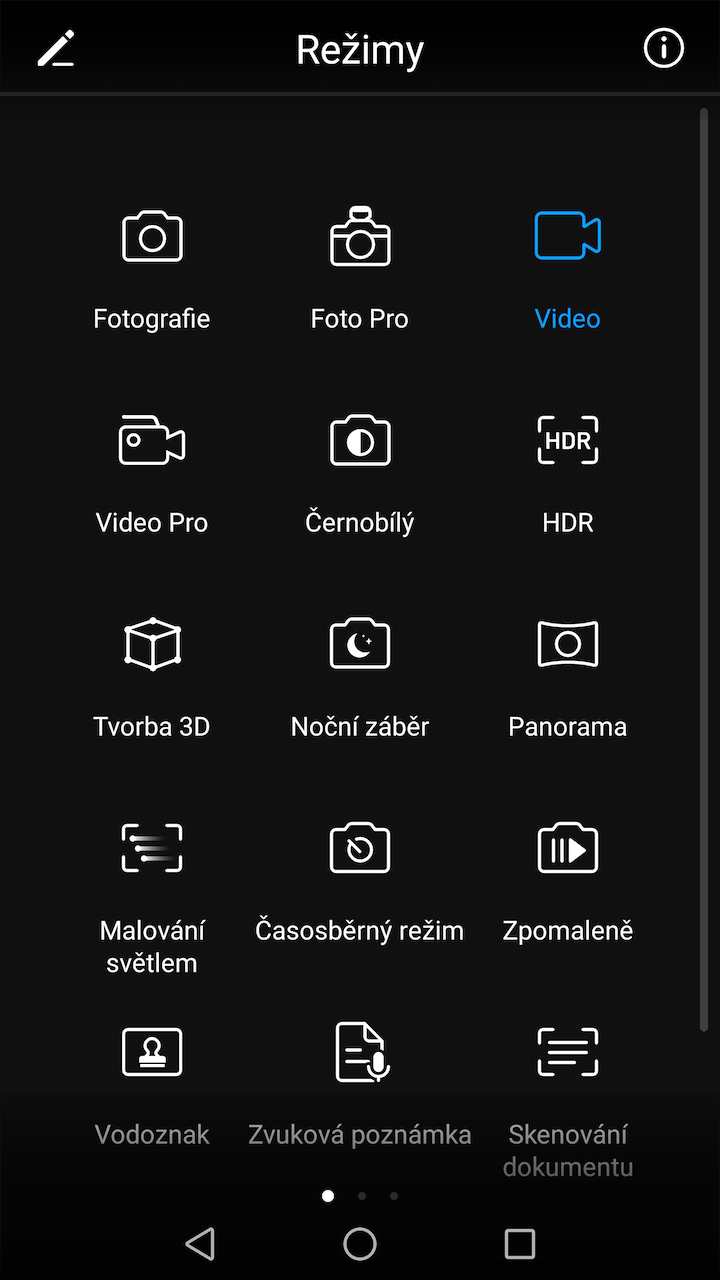Go back using the navigation bar
This screenshot has height=1280, width=720.
click(200, 1244)
